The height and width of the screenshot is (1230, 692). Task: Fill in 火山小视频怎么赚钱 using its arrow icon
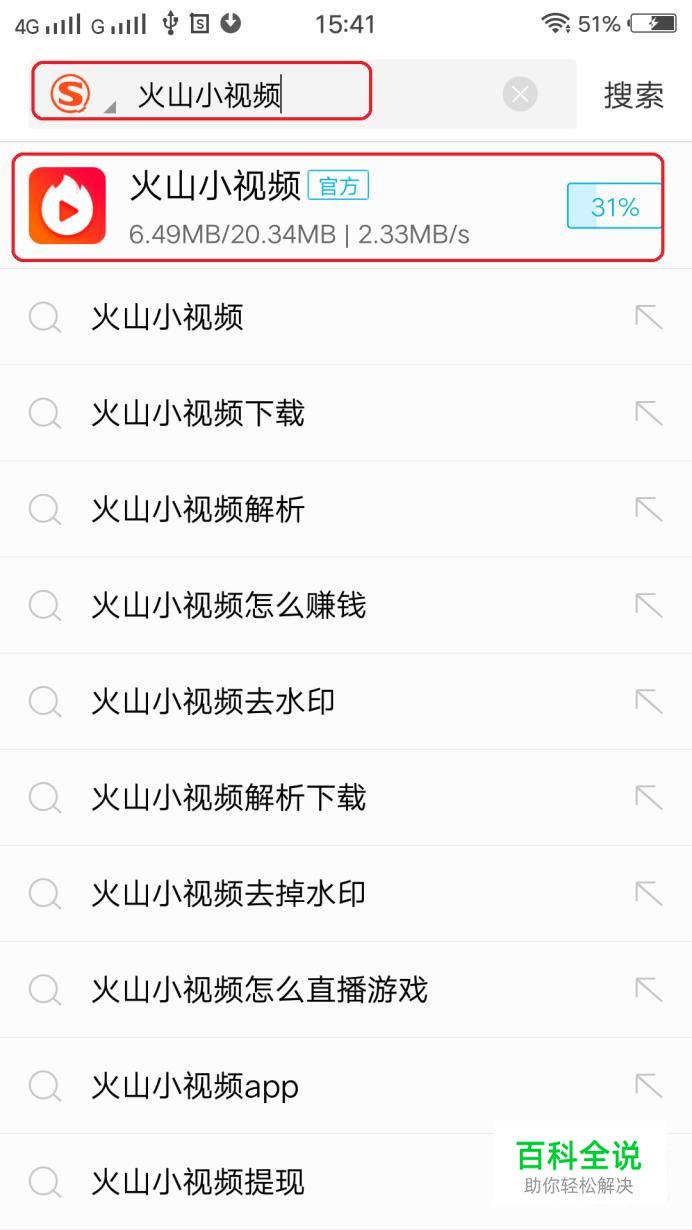point(648,605)
